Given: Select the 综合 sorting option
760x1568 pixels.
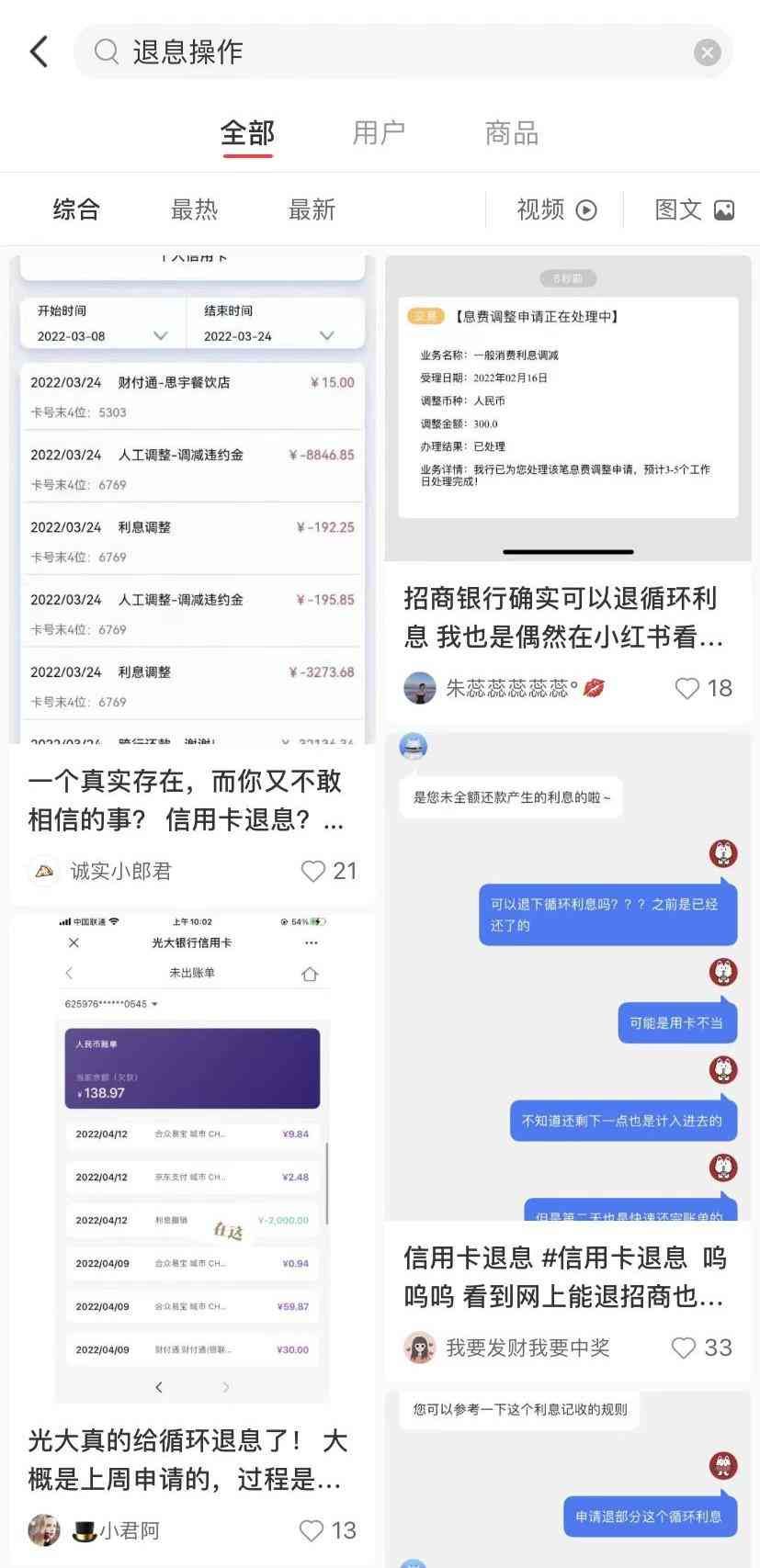Looking at the screenshot, I should (x=76, y=209).
